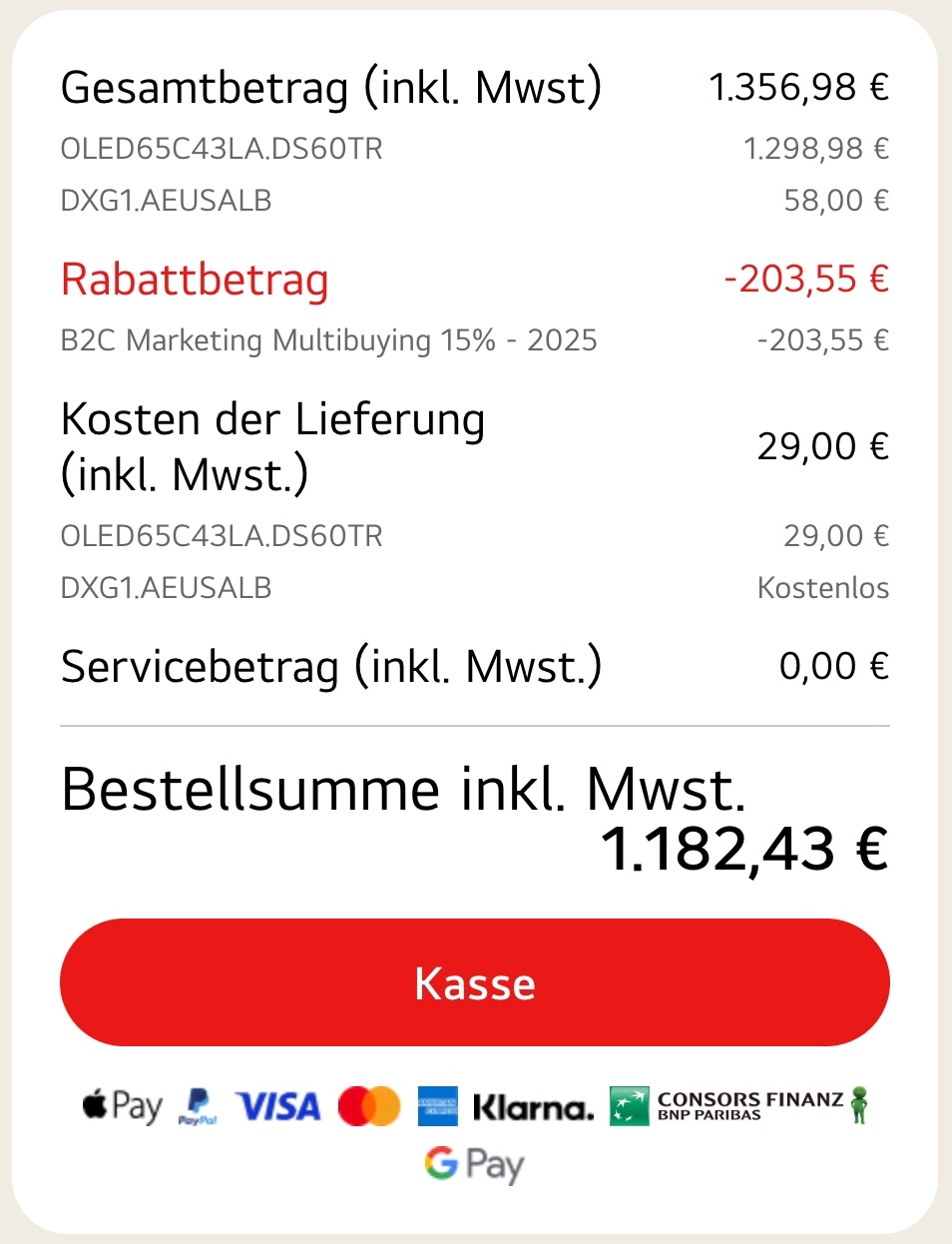Proceed to checkout with the Kasse button
The width and height of the screenshot is (952, 1244).
[x=475, y=983]
